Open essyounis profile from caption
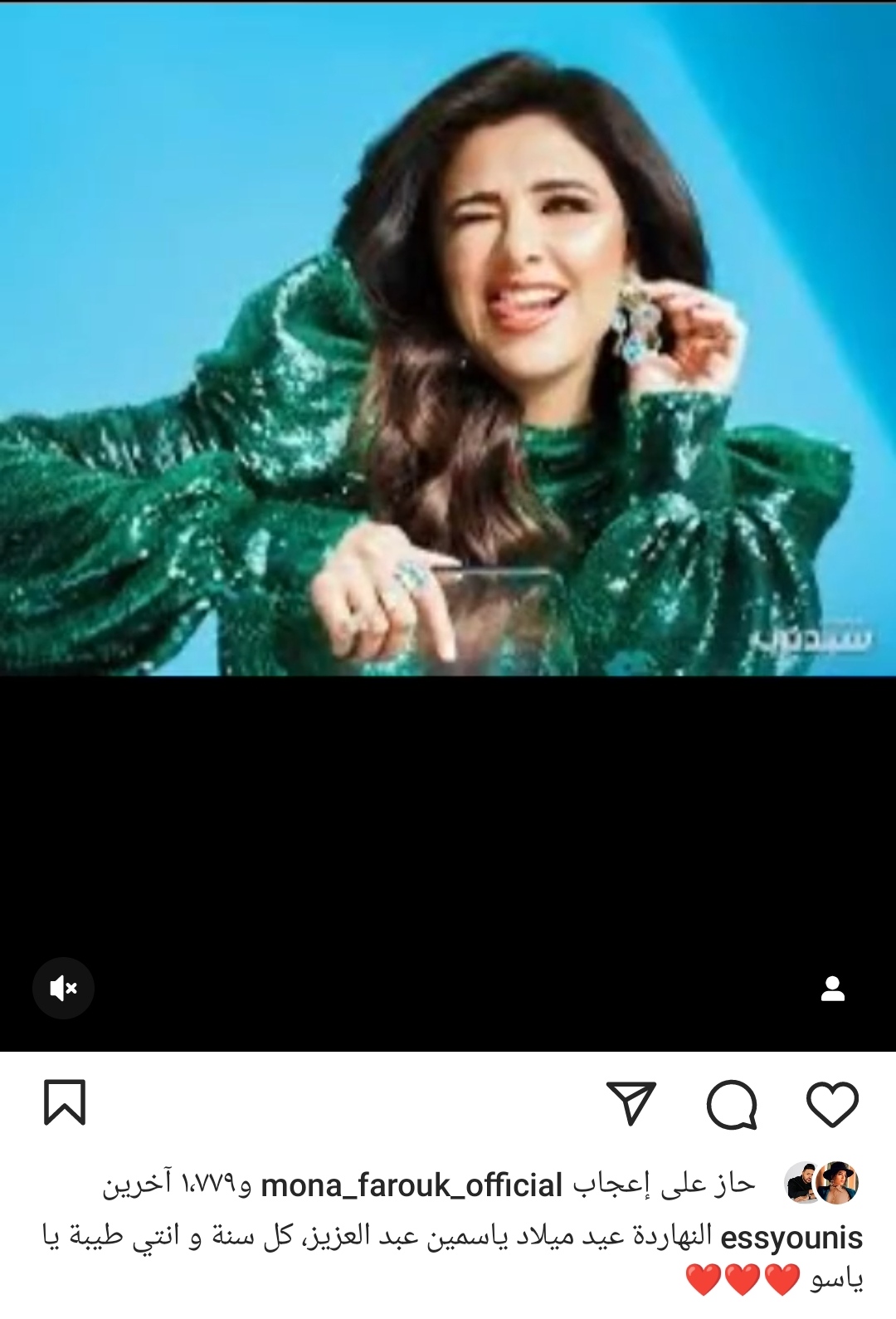This screenshot has height=1319, width=896. (792, 1238)
